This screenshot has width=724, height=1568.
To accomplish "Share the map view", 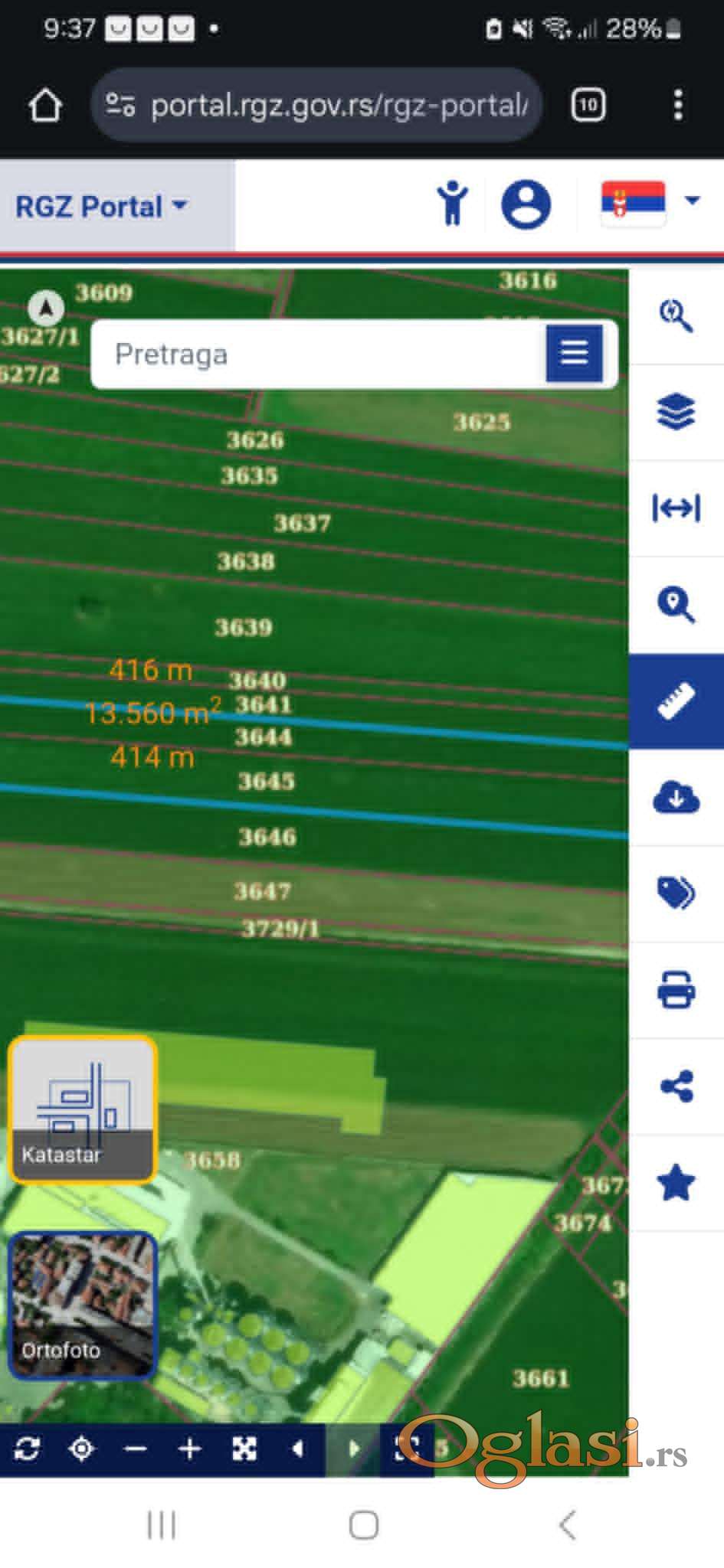I will click(x=676, y=1086).
